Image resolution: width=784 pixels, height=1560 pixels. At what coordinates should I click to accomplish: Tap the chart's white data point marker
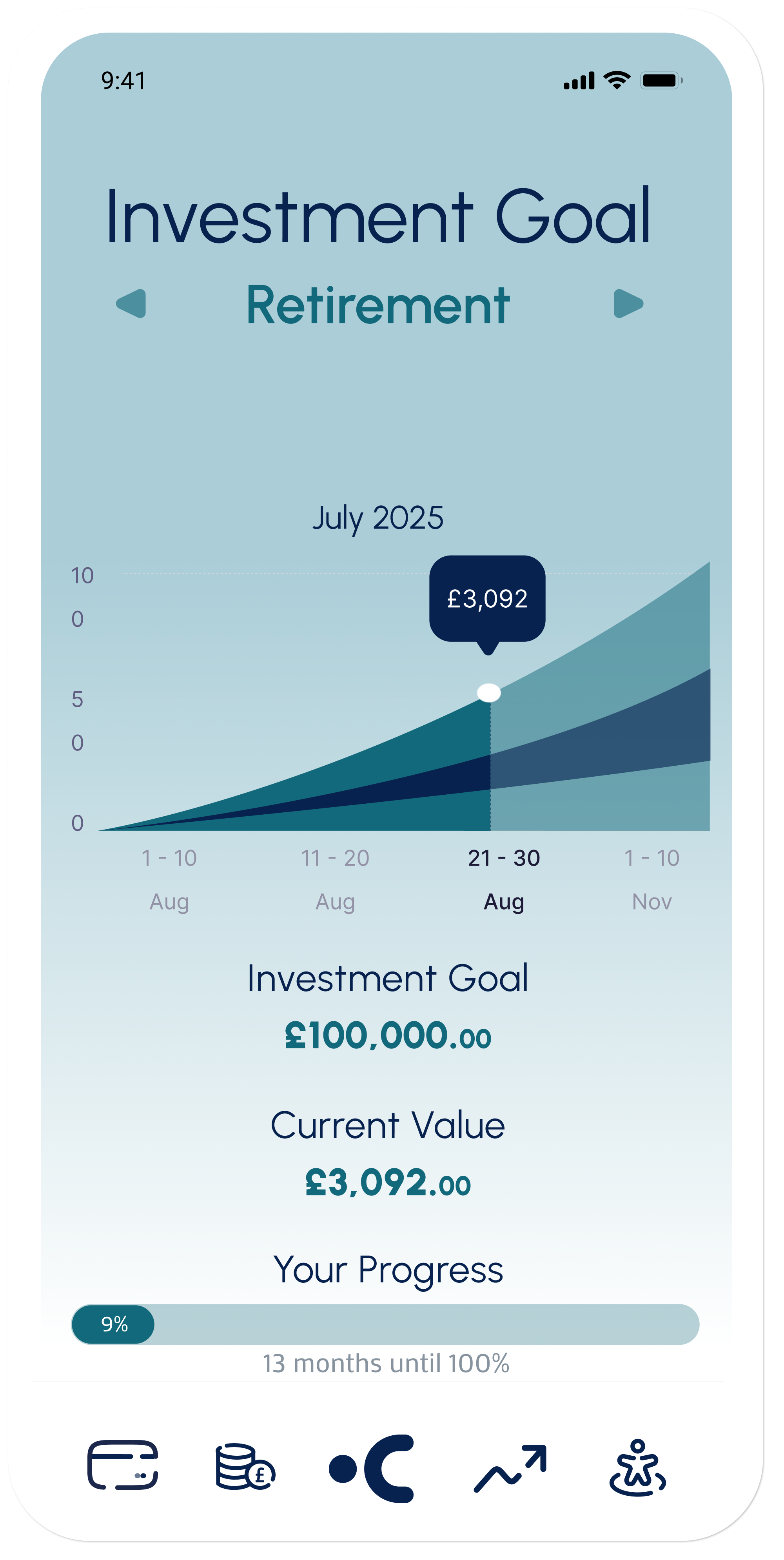pyautogui.click(x=488, y=692)
